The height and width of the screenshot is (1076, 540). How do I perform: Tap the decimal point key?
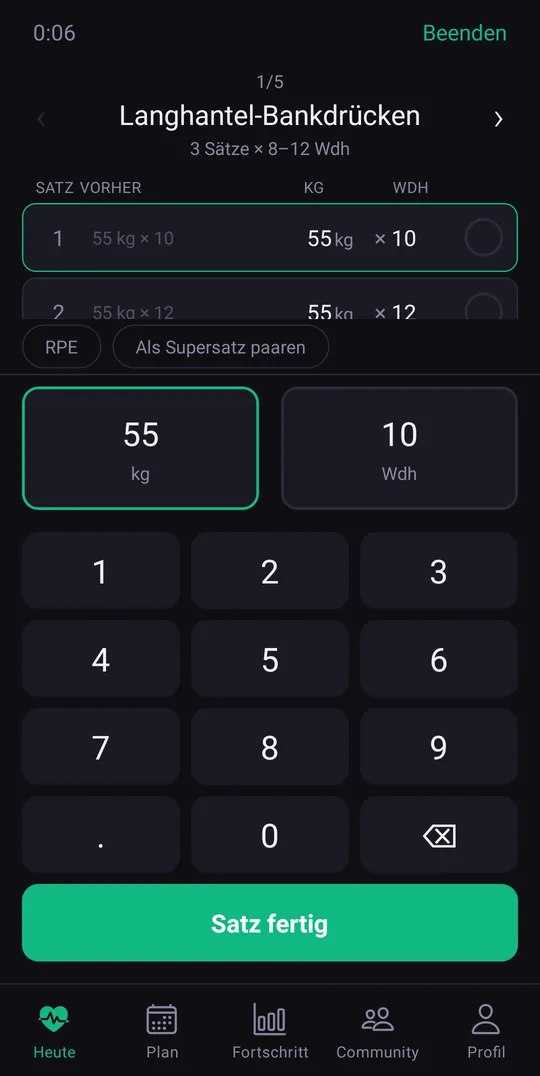101,835
